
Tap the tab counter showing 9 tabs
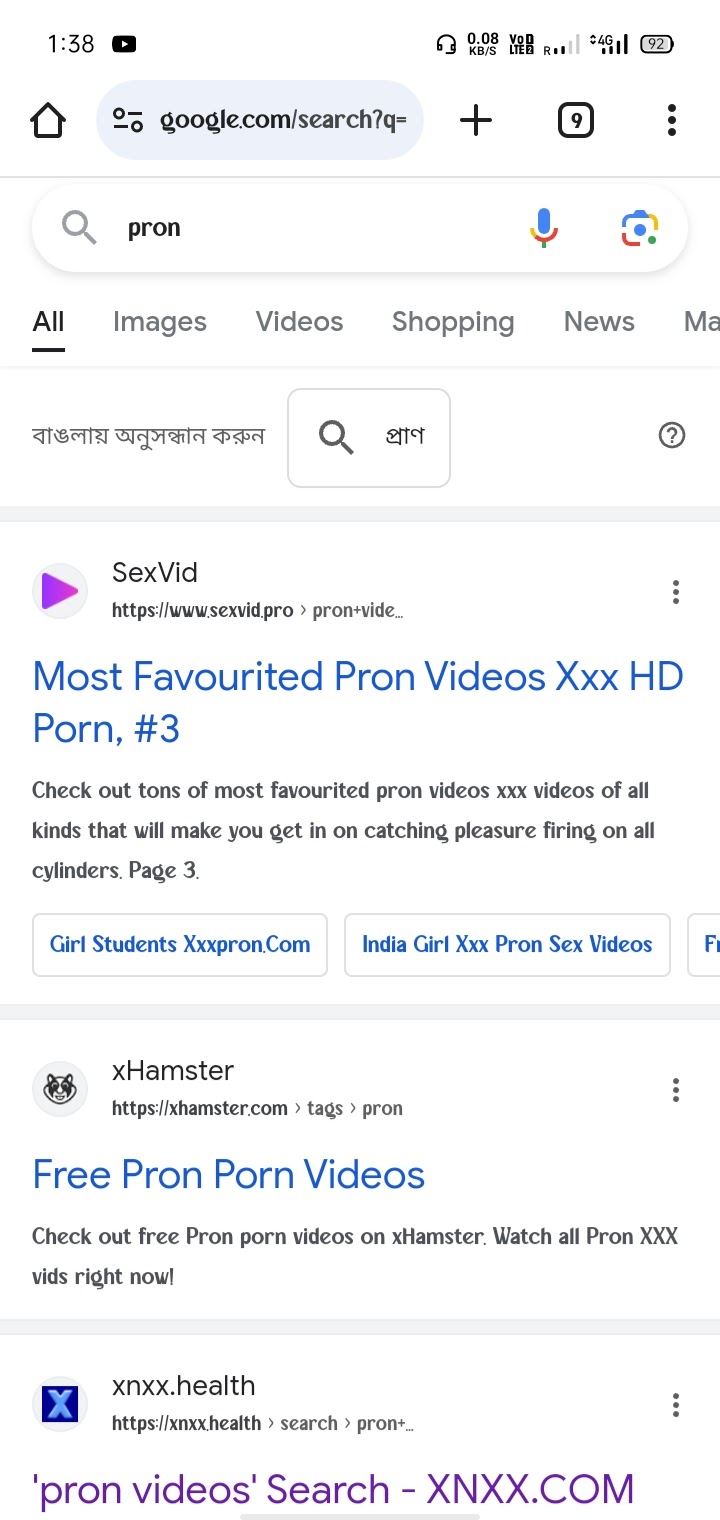pos(575,120)
